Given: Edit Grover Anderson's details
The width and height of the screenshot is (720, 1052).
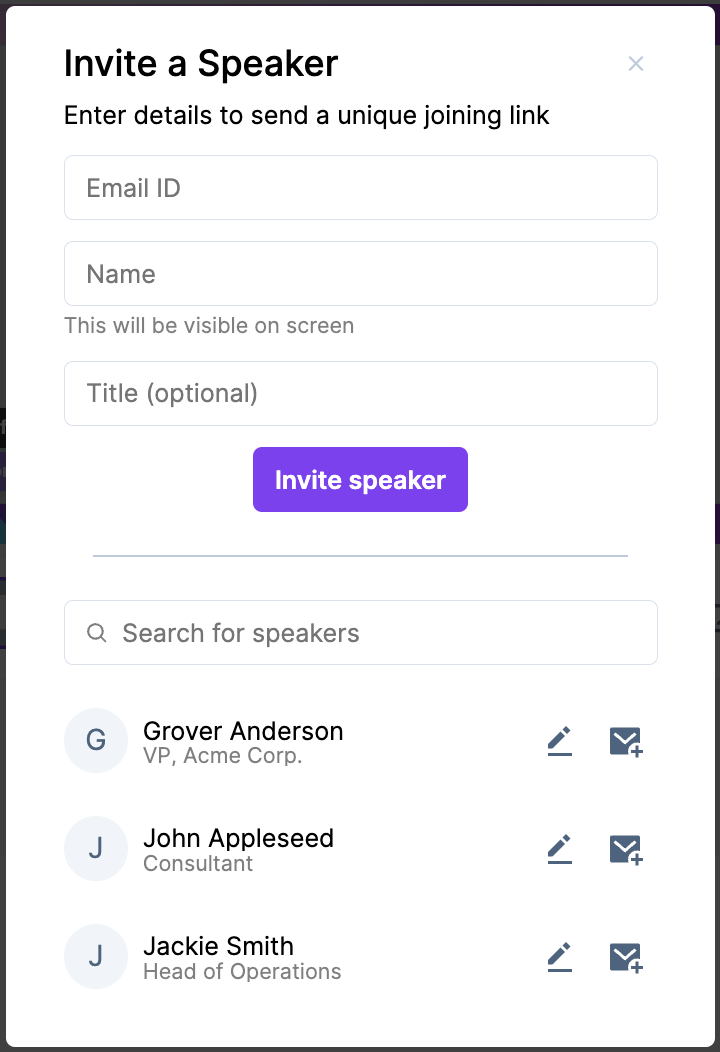Looking at the screenshot, I should 560,742.
